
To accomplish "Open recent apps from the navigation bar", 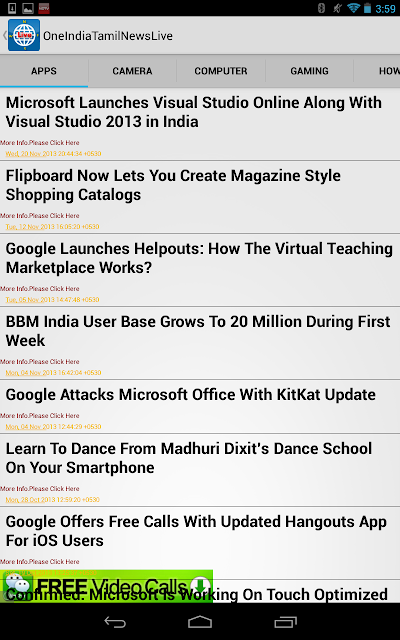I will point(285,622).
